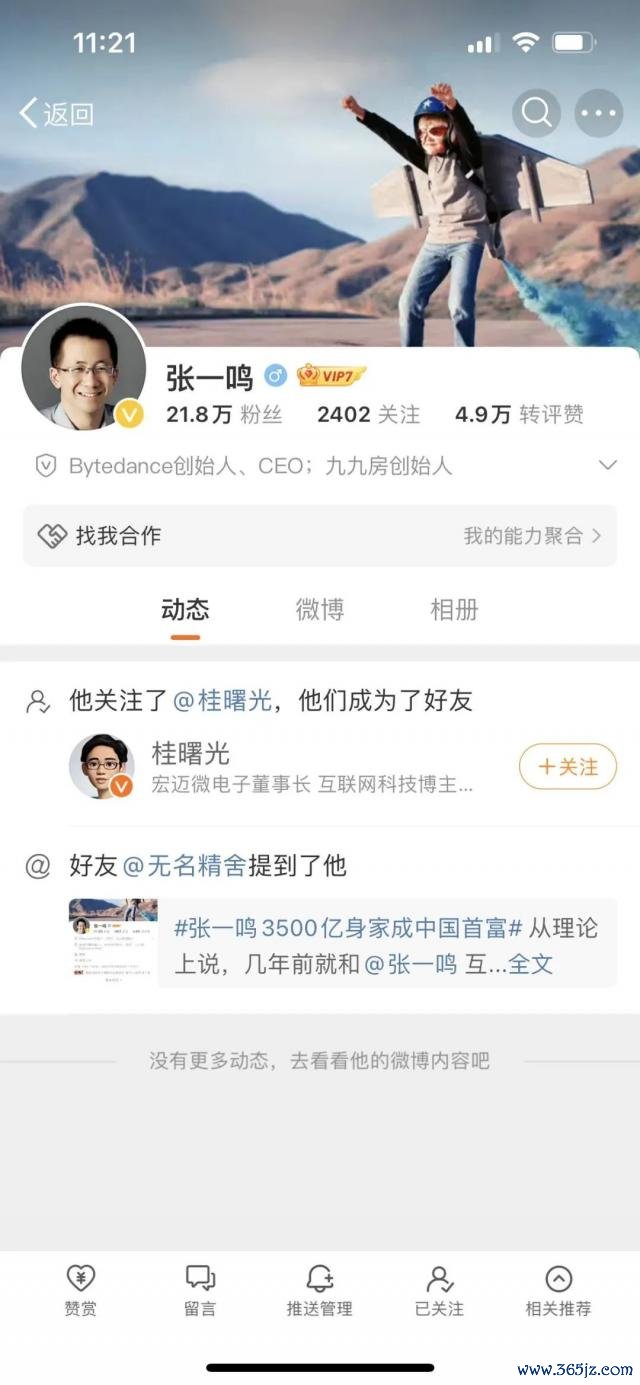The width and height of the screenshot is (640, 1385).
Task: Open 推送管理 push settings
Action: [x=319, y=1289]
